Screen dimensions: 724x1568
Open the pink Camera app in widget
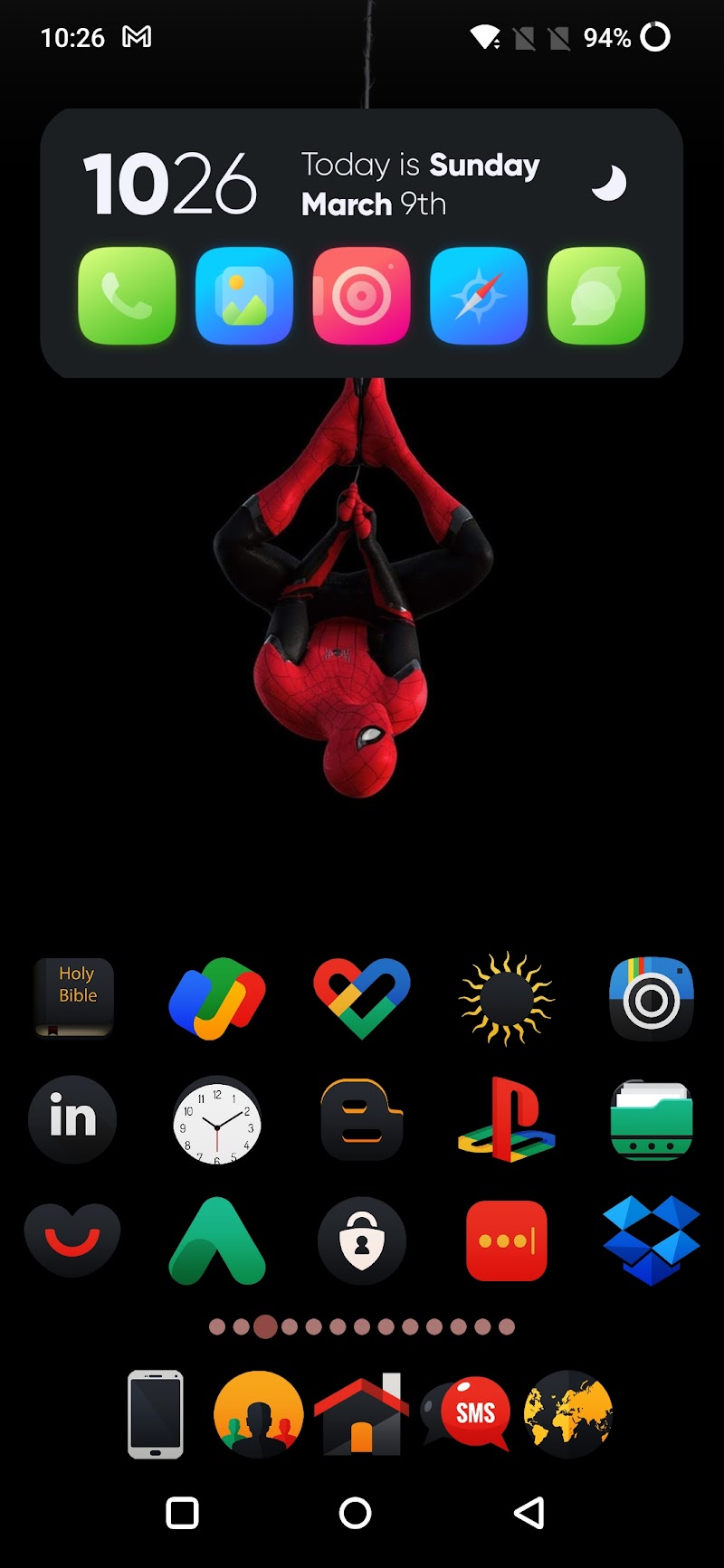click(361, 296)
